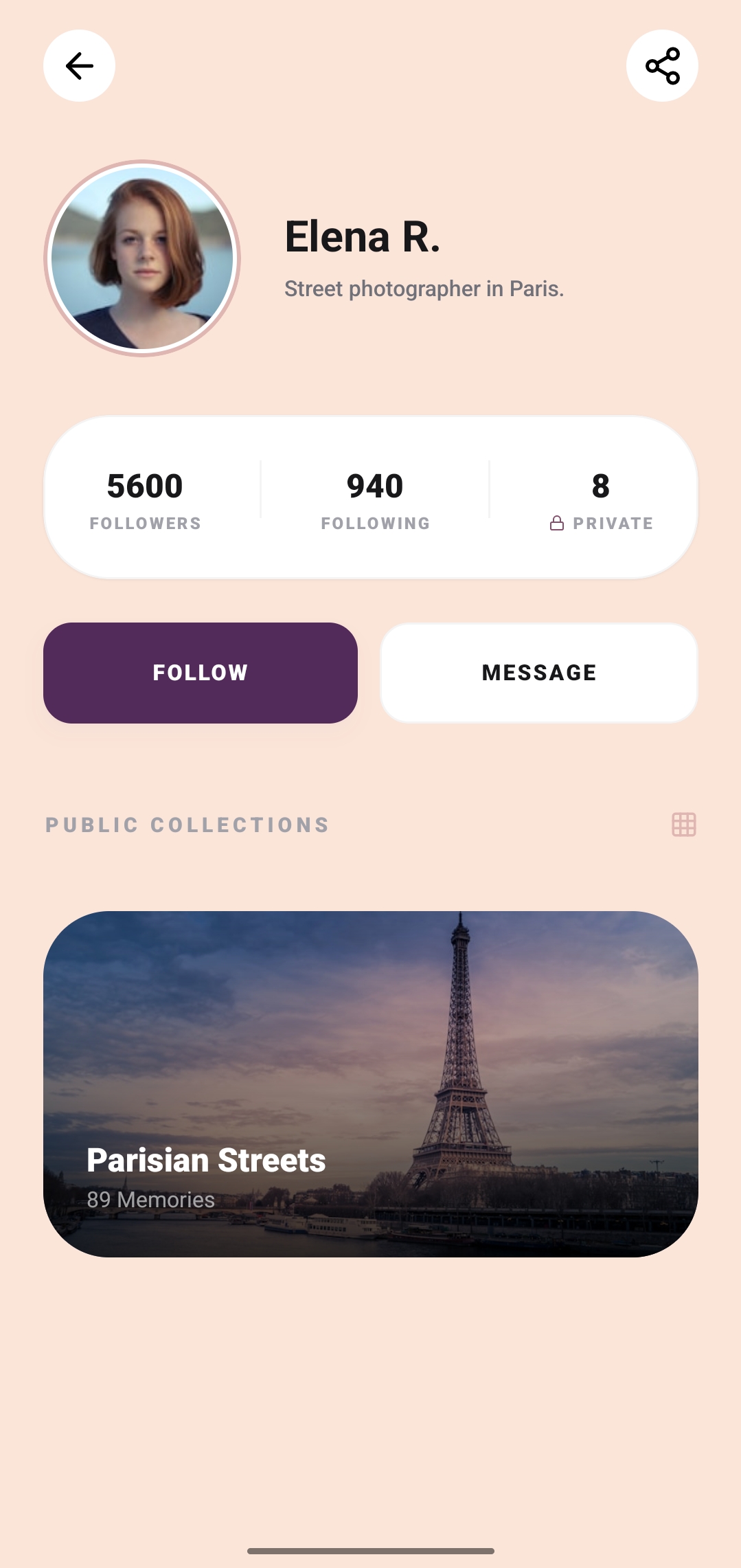The image size is (741, 1568).
Task: Open the Parisian Streets collection
Action: click(371, 1084)
